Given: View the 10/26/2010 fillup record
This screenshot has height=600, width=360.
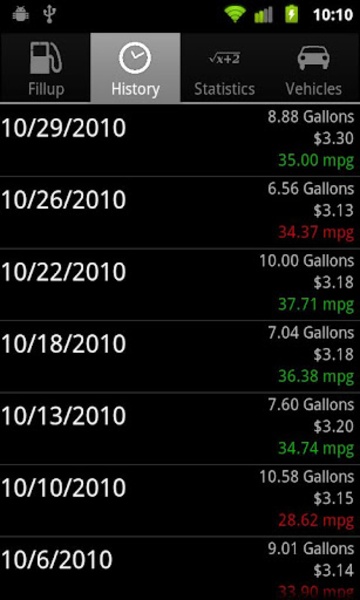Looking at the screenshot, I should (180, 212).
